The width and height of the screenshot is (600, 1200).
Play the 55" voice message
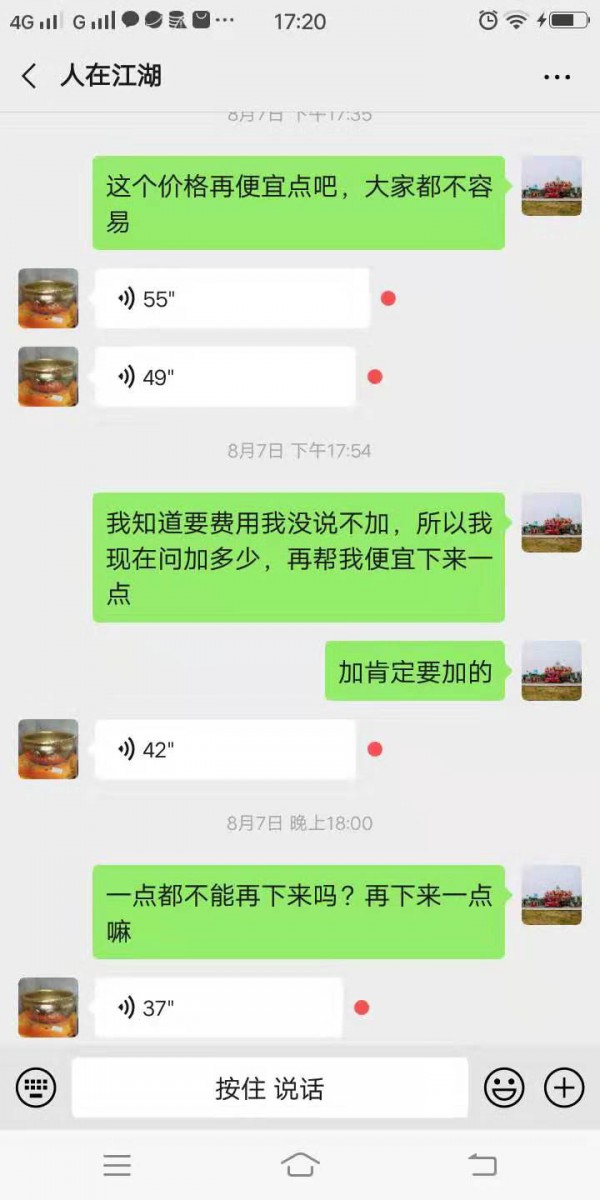(x=232, y=298)
